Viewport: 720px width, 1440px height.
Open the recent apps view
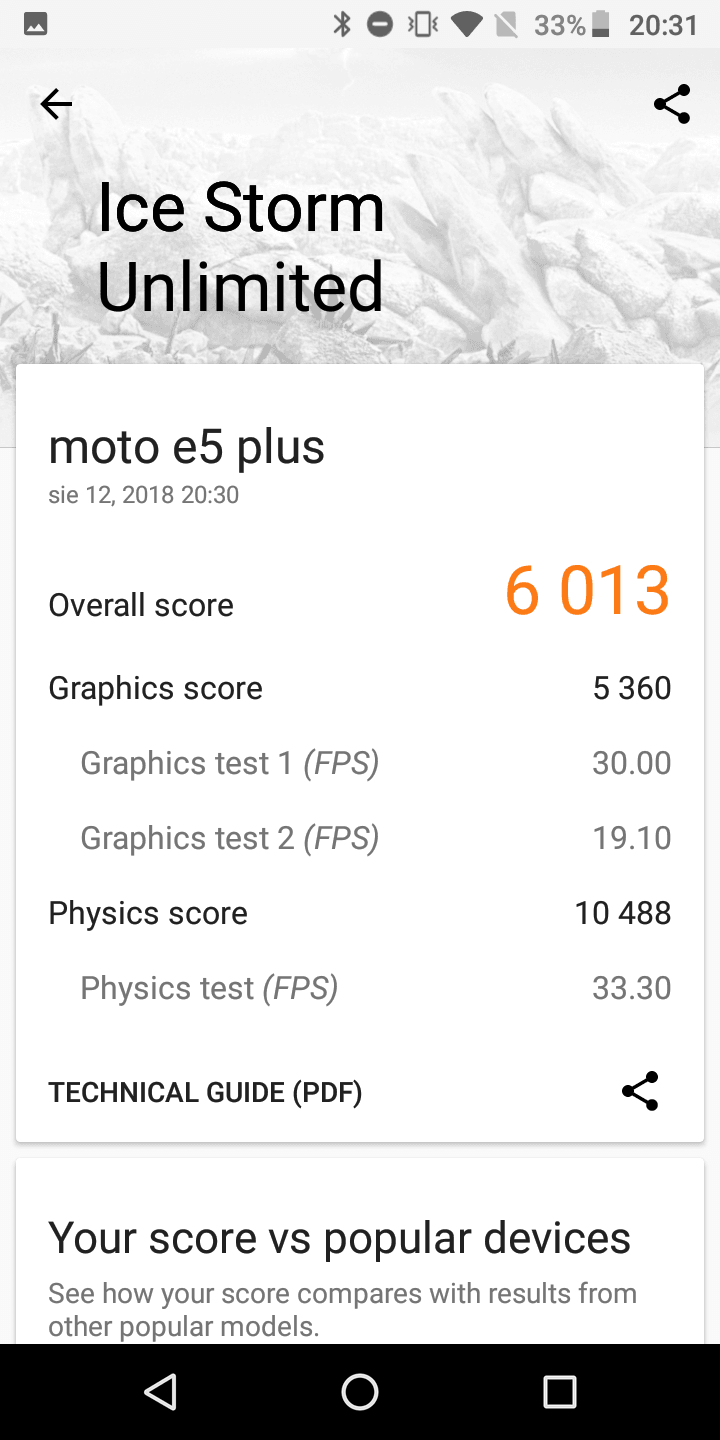pos(560,1392)
